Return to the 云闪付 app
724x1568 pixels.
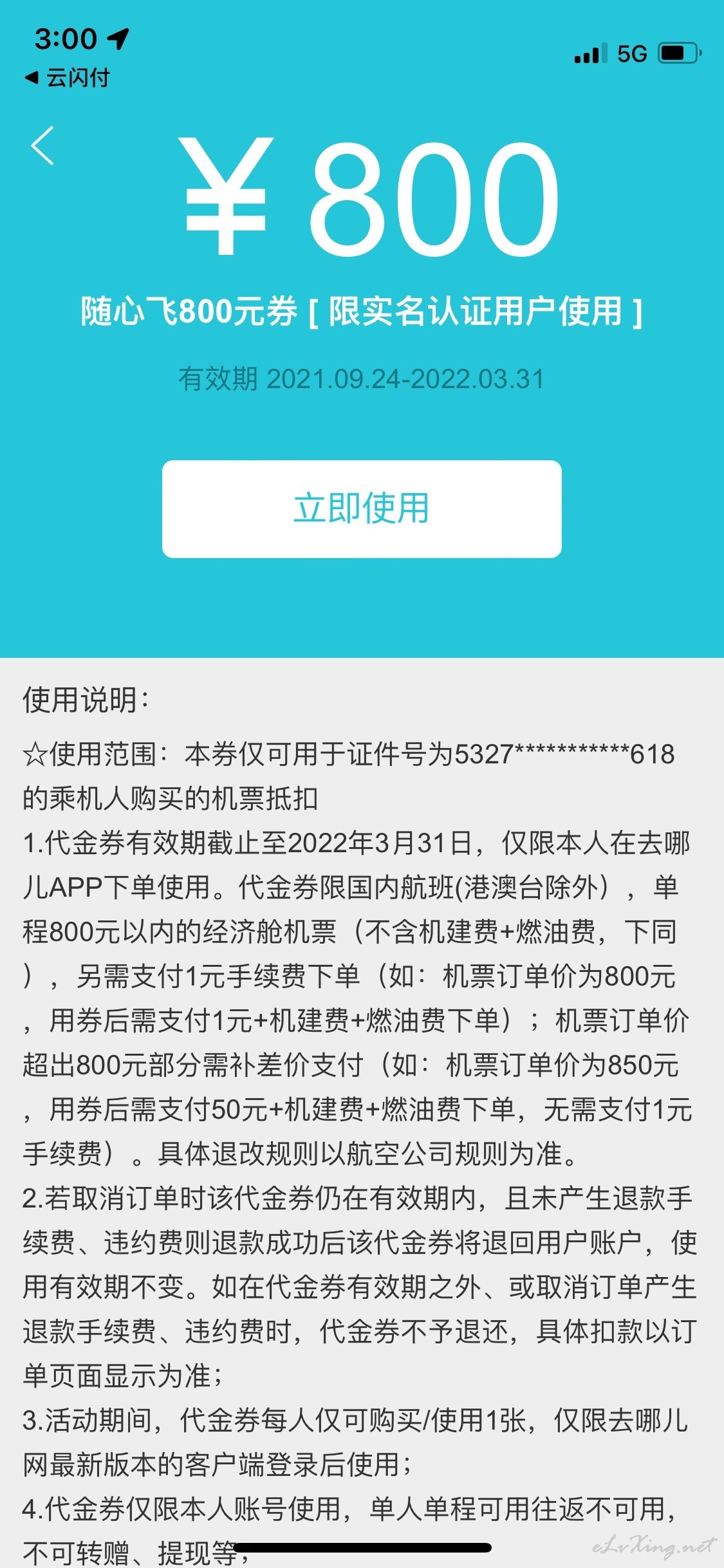coord(67,78)
